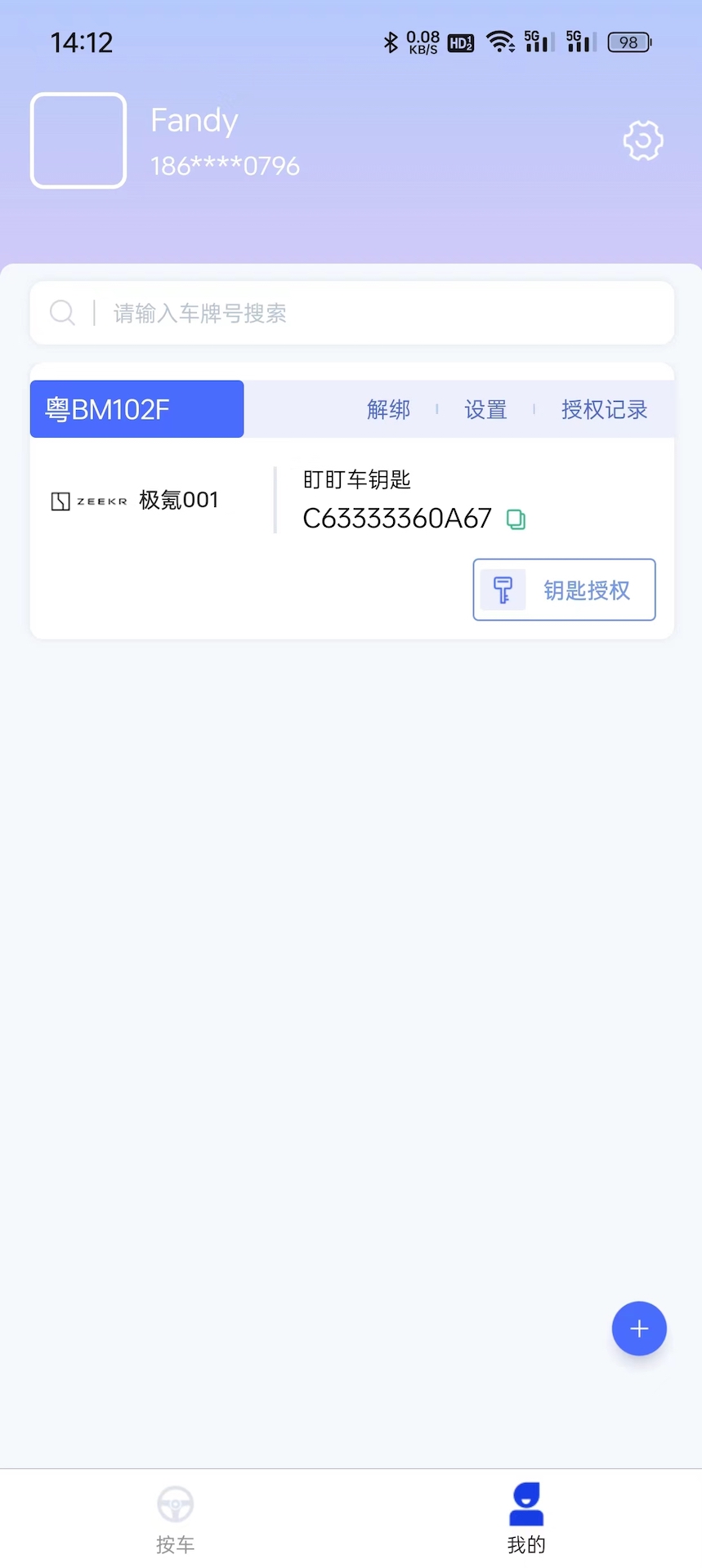Switch to the 按车 tab
The height and width of the screenshot is (1568, 702).
point(175,1517)
